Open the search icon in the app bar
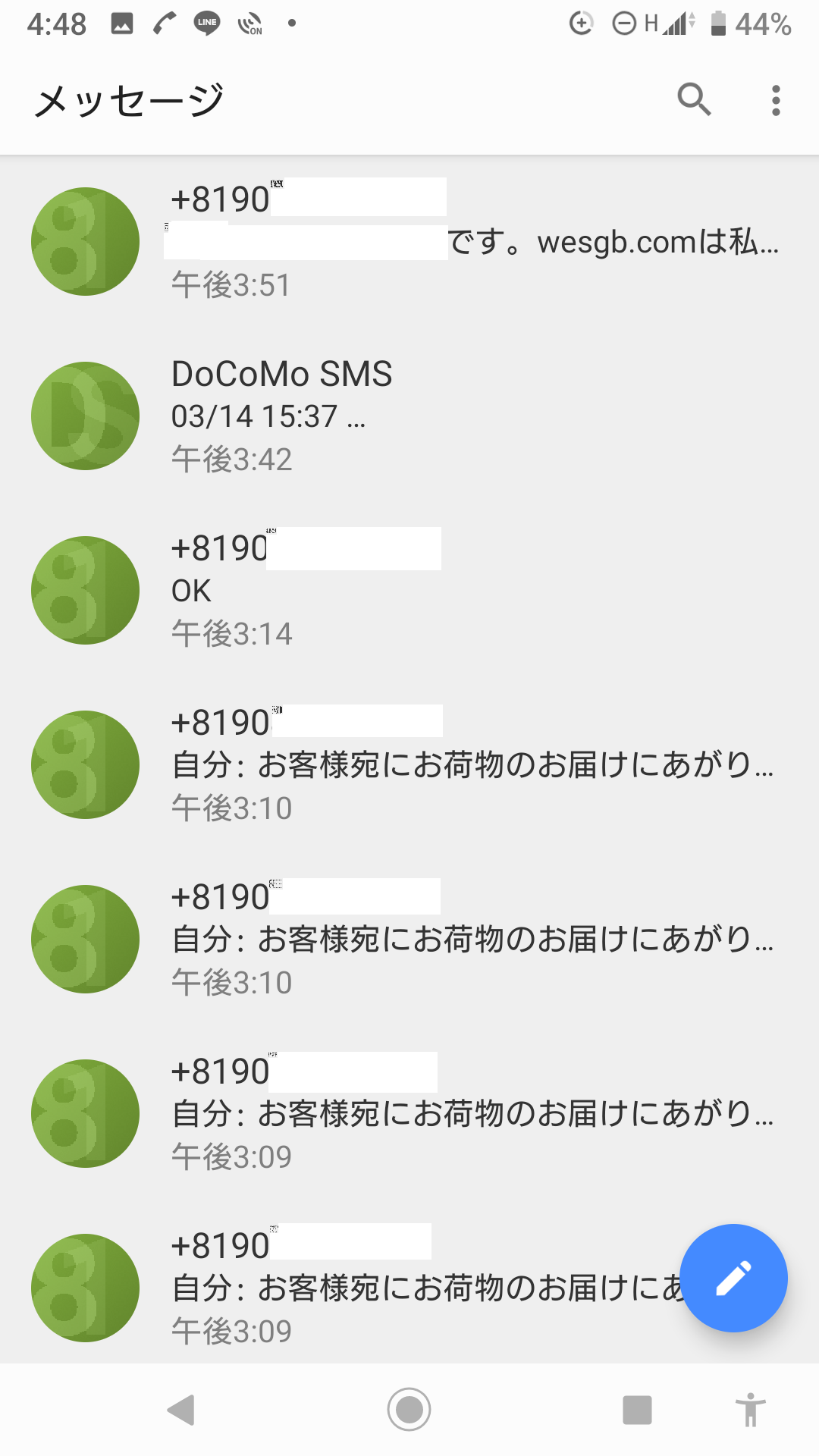Image resolution: width=819 pixels, height=1456 pixels. pos(694,99)
